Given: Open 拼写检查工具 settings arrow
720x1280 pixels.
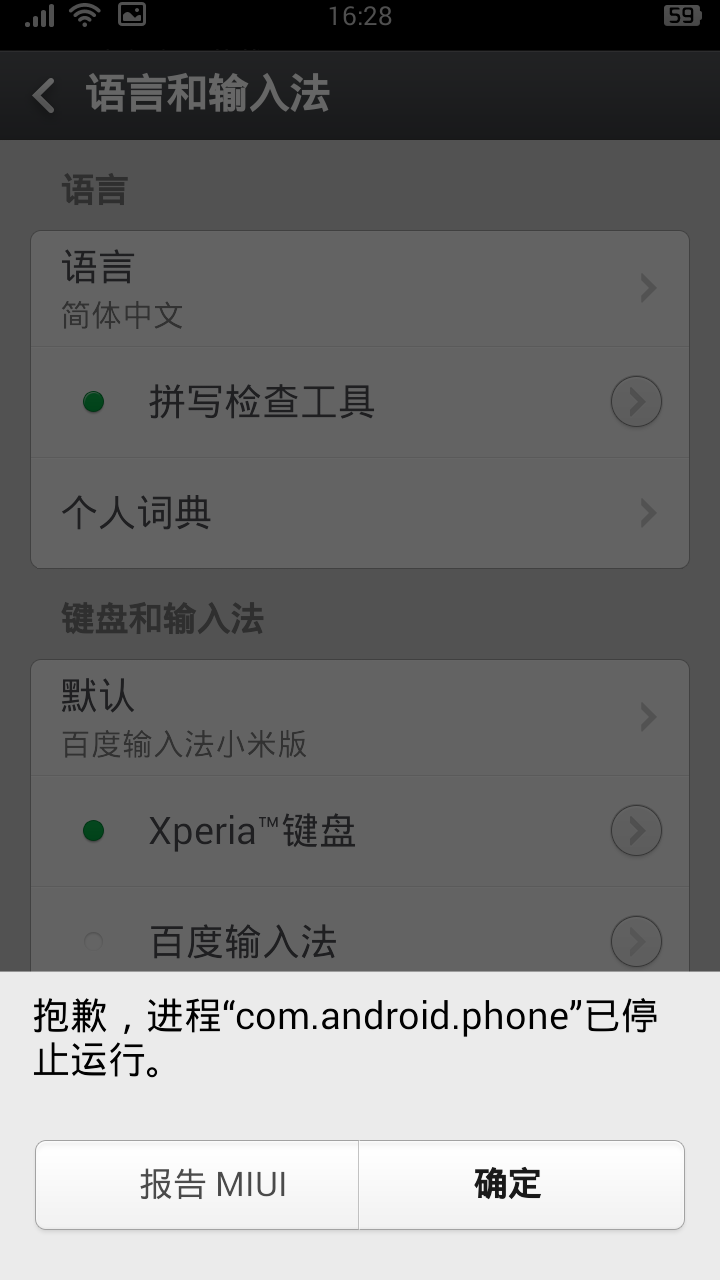Looking at the screenshot, I should coord(636,403).
